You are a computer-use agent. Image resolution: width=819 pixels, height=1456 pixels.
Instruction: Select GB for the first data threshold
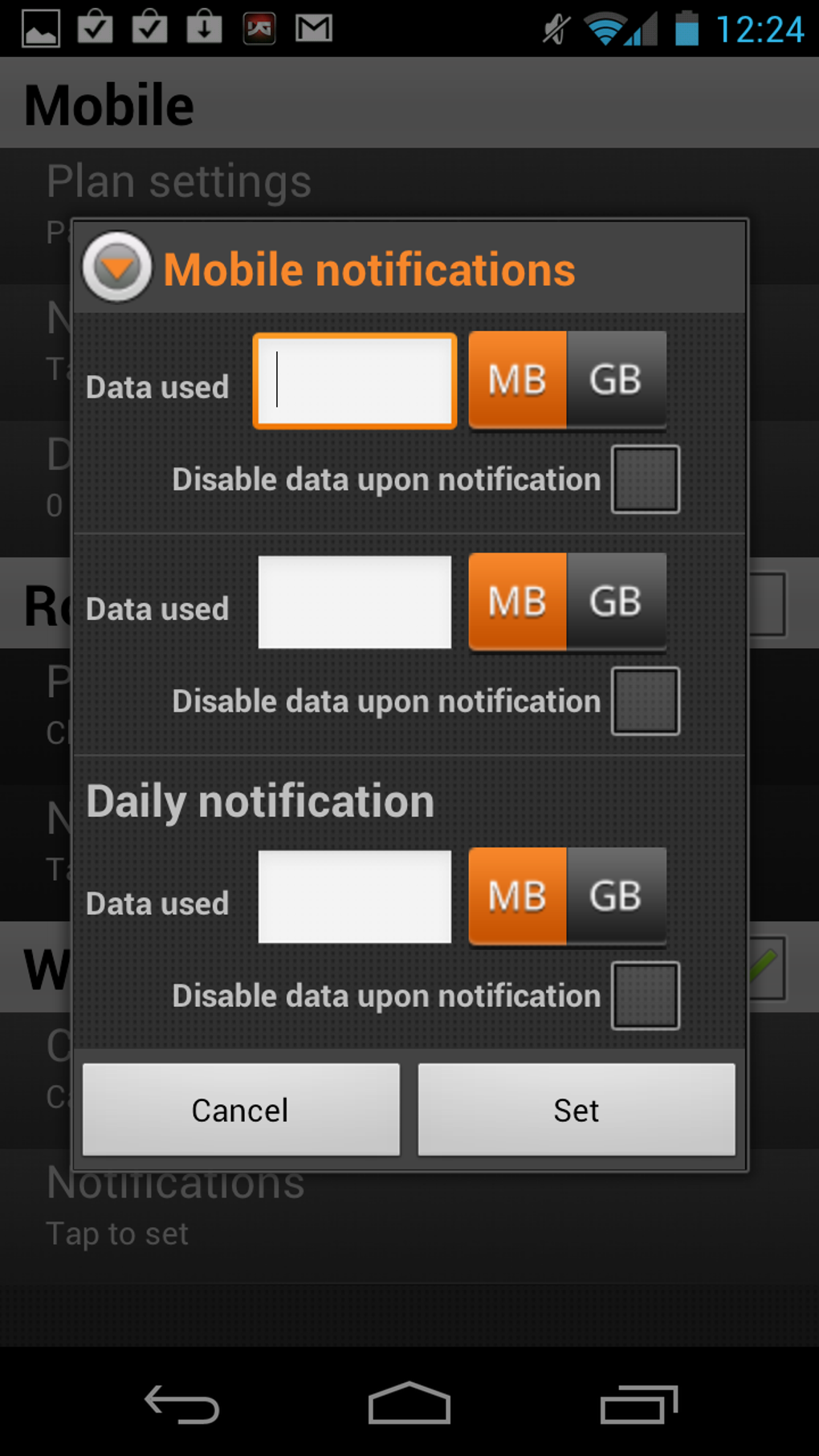tap(616, 380)
